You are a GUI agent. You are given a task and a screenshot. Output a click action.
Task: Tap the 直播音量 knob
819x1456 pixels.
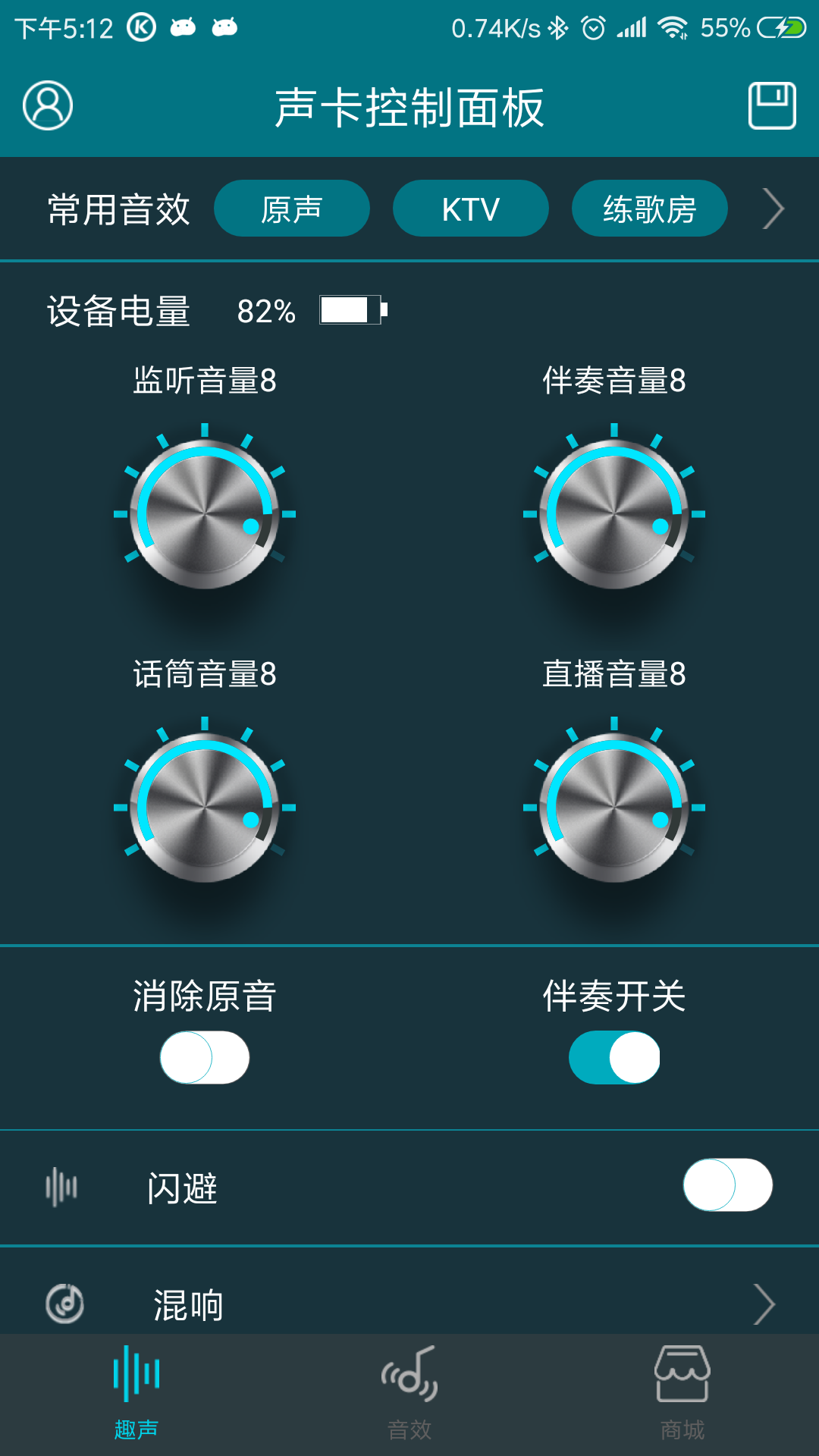click(x=614, y=807)
